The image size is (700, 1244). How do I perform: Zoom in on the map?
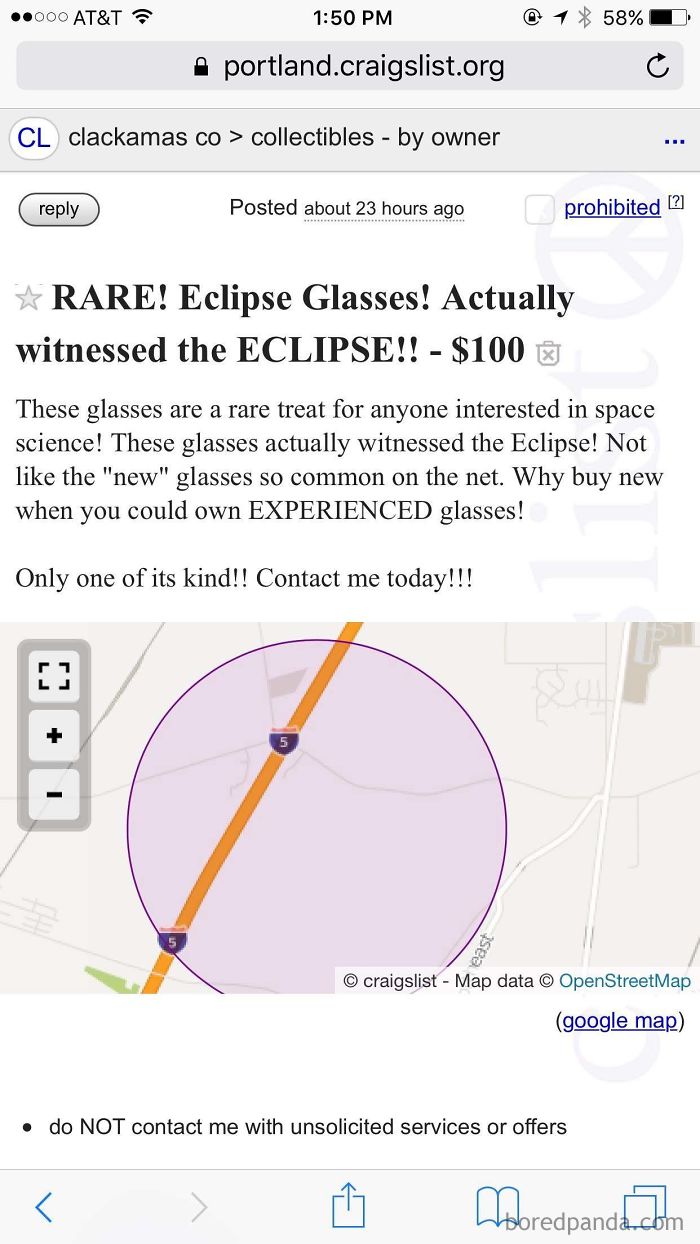[x=54, y=735]
